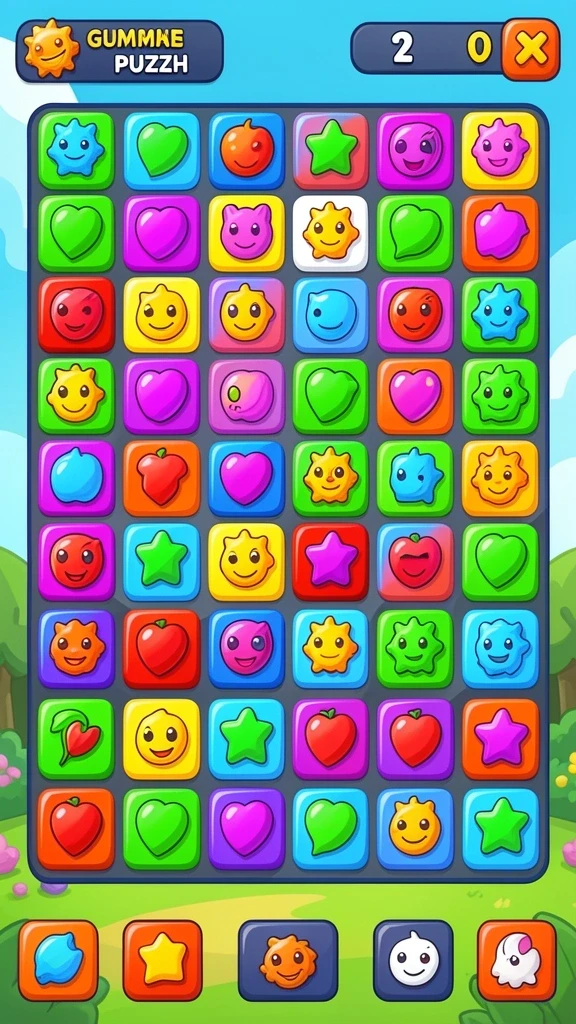This screenshot has width=576, height=1024.
Task: Tap the leaf with heart tile
Action: (76, 738)
